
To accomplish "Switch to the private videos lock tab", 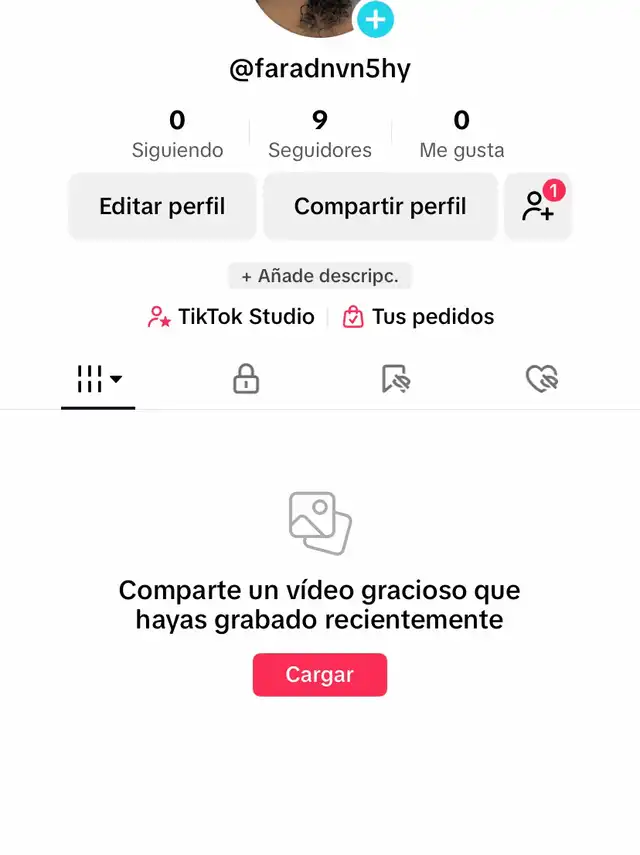I will tap(246, 379).
